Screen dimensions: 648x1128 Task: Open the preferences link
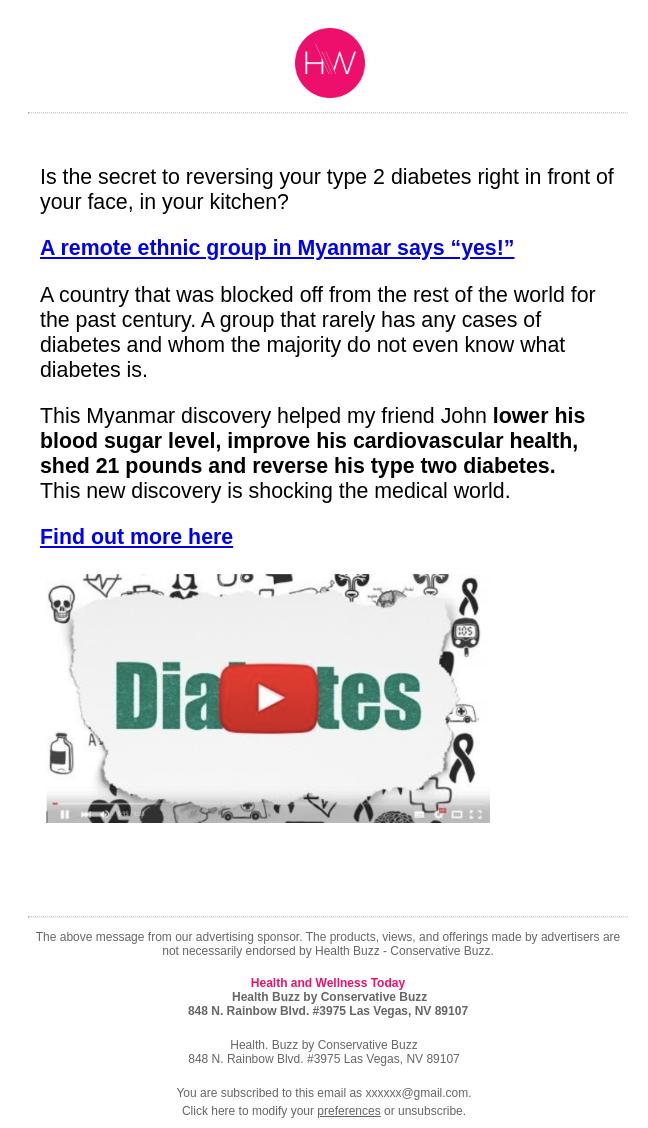[x=348, y=1111]
